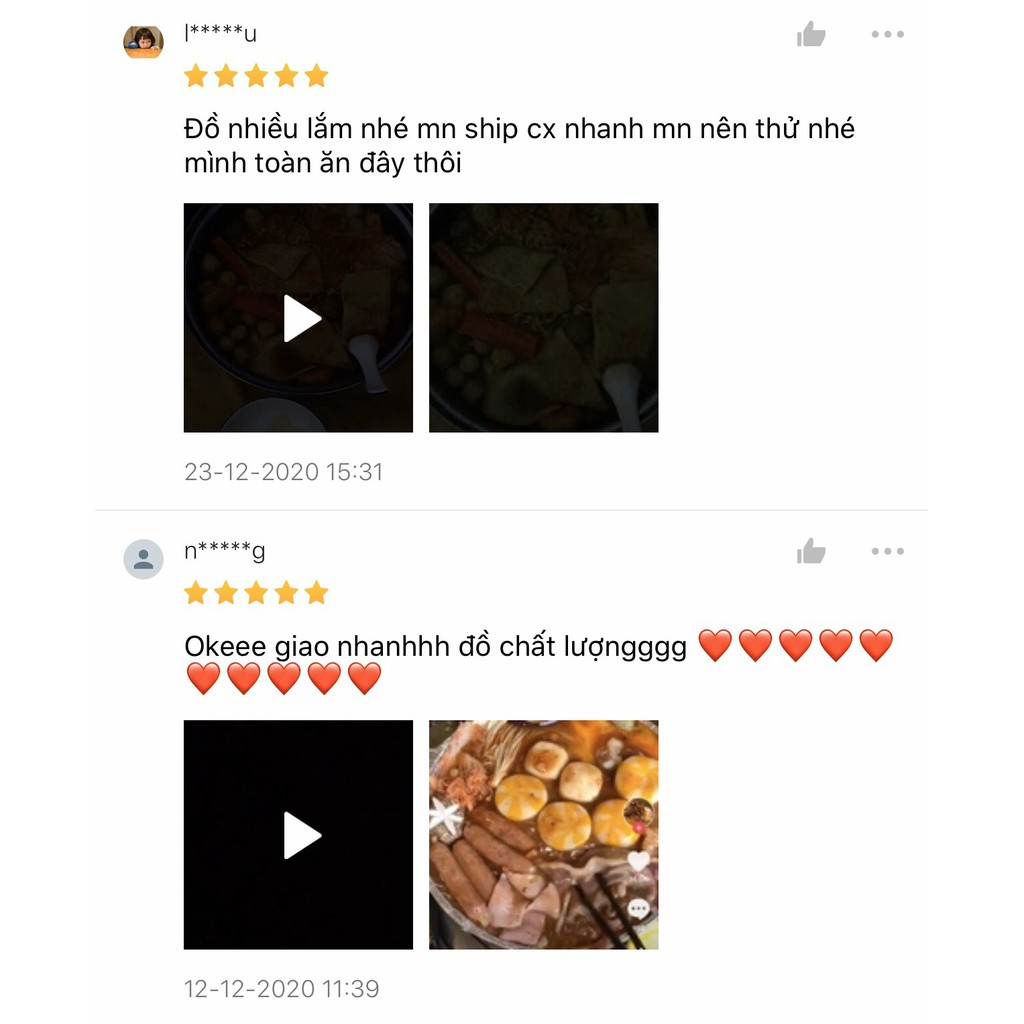Open more options for l*****u's review
Viewport: 1024px width, 1024px height.
[887, 34]
